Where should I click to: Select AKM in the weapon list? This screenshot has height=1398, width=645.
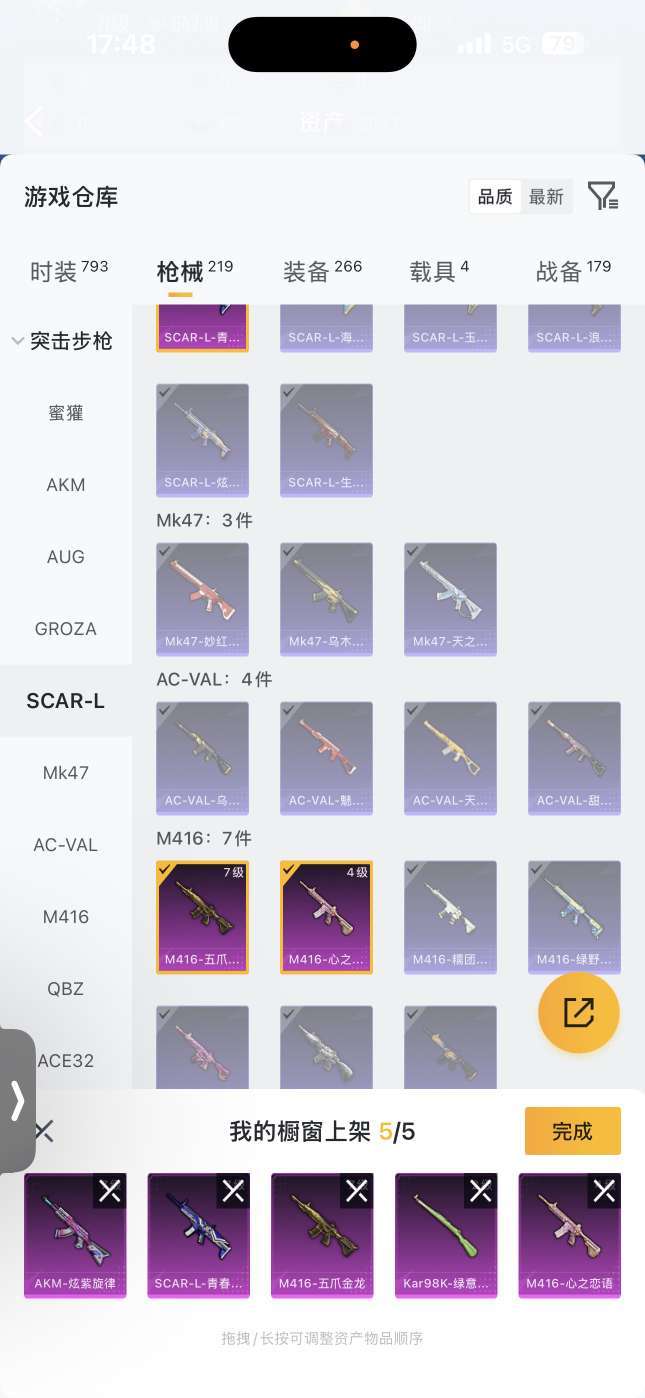pos(66,485)
